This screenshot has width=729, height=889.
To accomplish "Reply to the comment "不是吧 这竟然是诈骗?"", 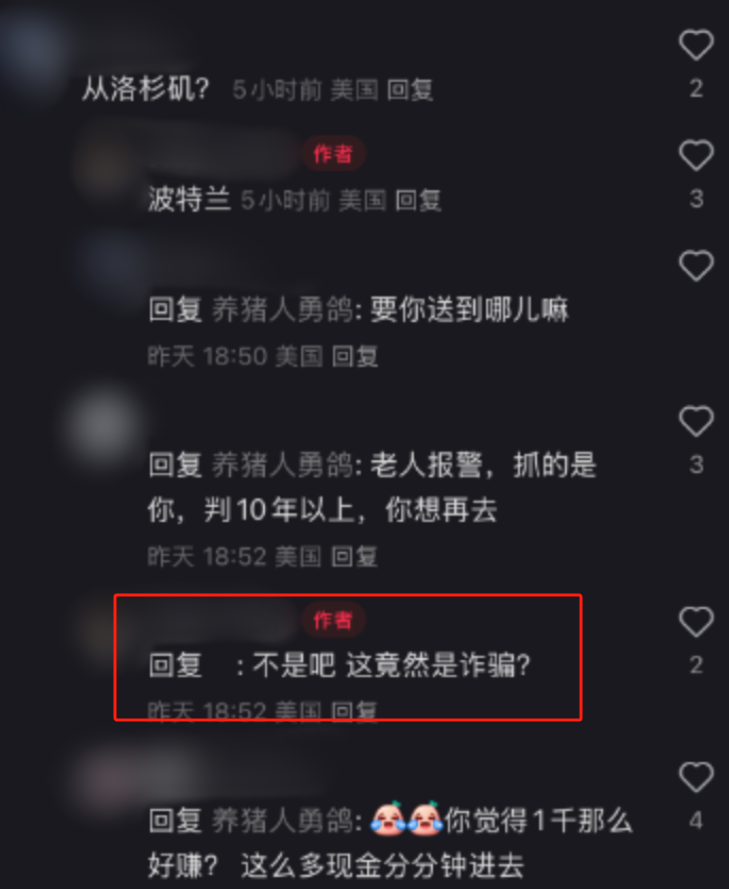I will (355, 711).
